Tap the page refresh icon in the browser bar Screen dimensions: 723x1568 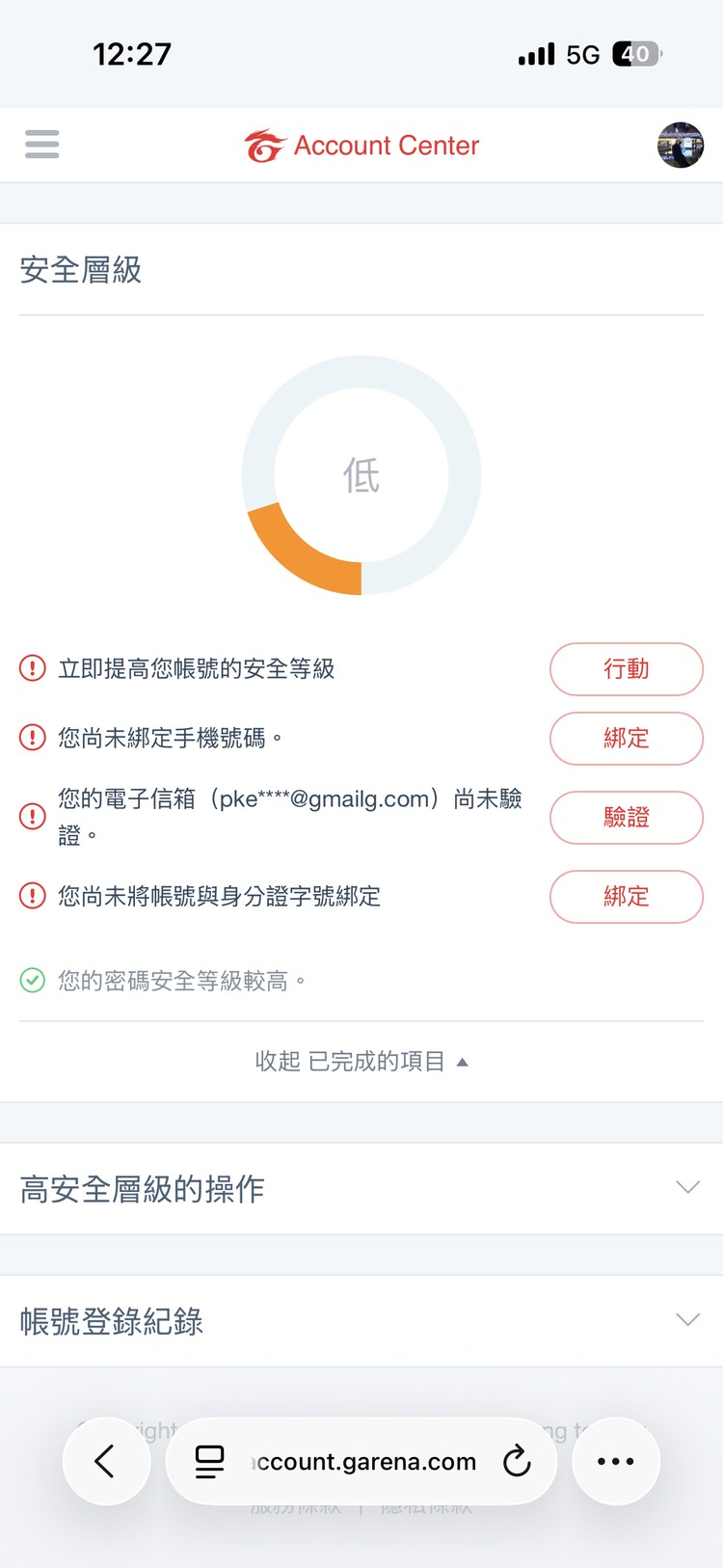(518, 1461)
